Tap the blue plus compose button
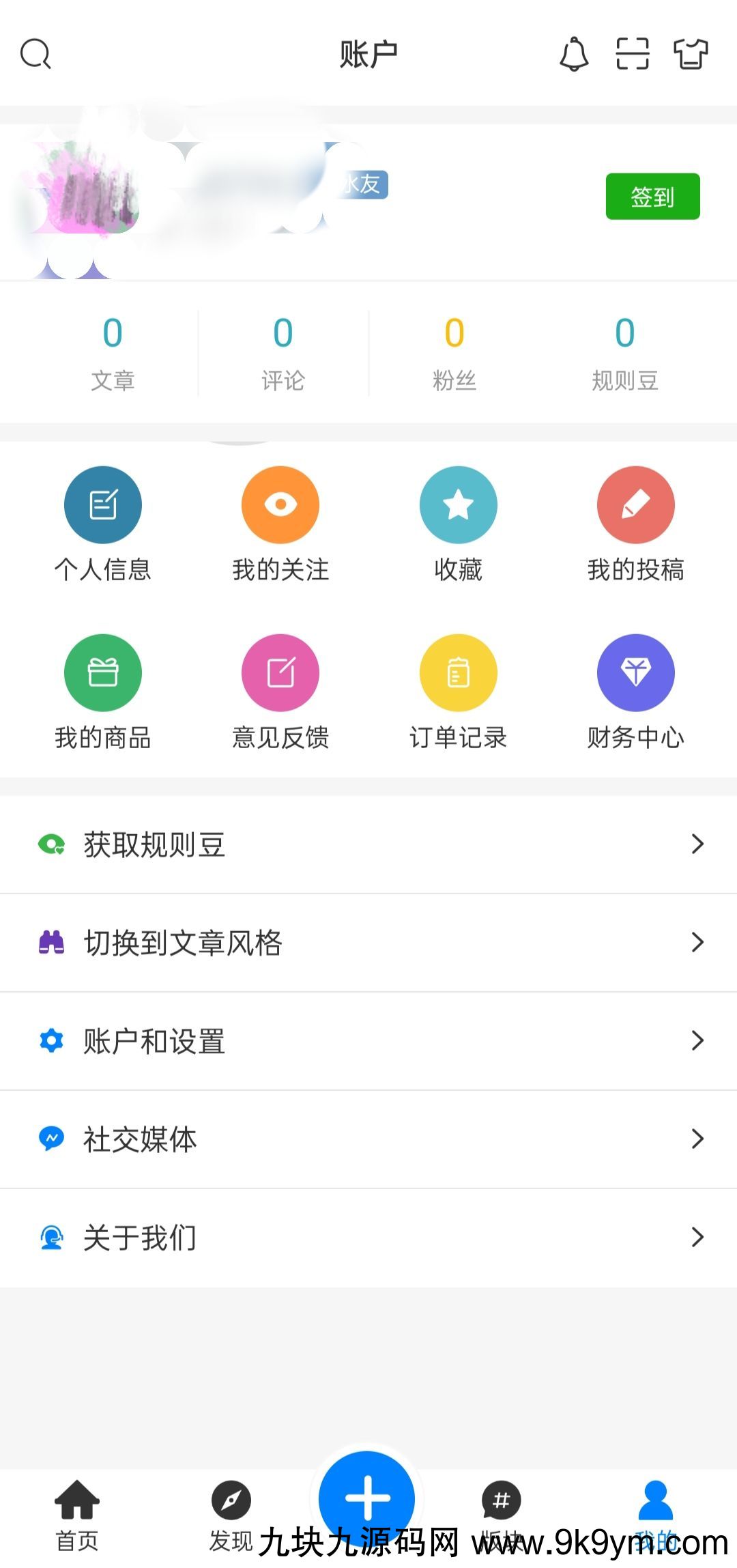 click(369, 1498)
